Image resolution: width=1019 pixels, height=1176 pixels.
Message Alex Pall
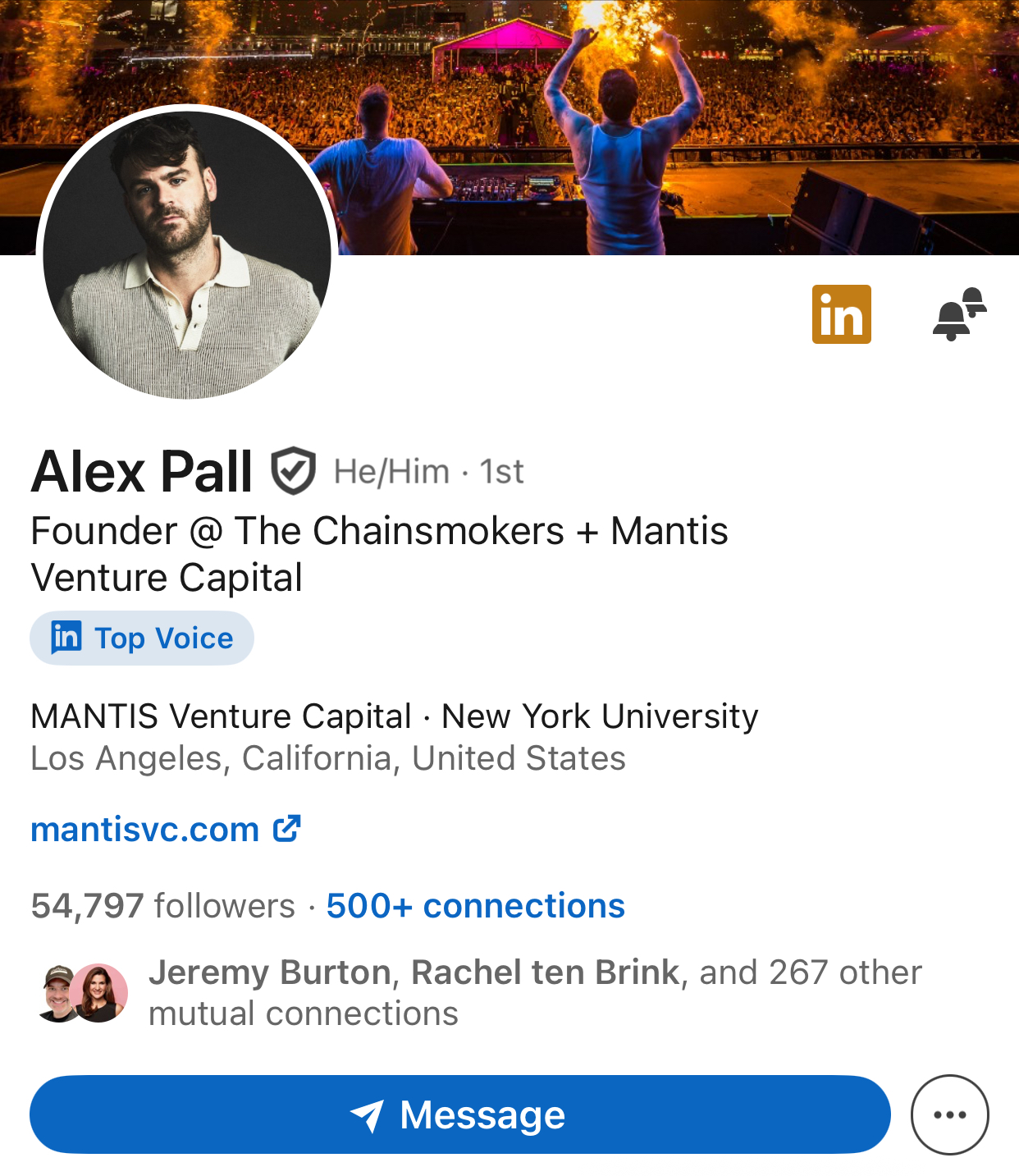[459, 1114]
